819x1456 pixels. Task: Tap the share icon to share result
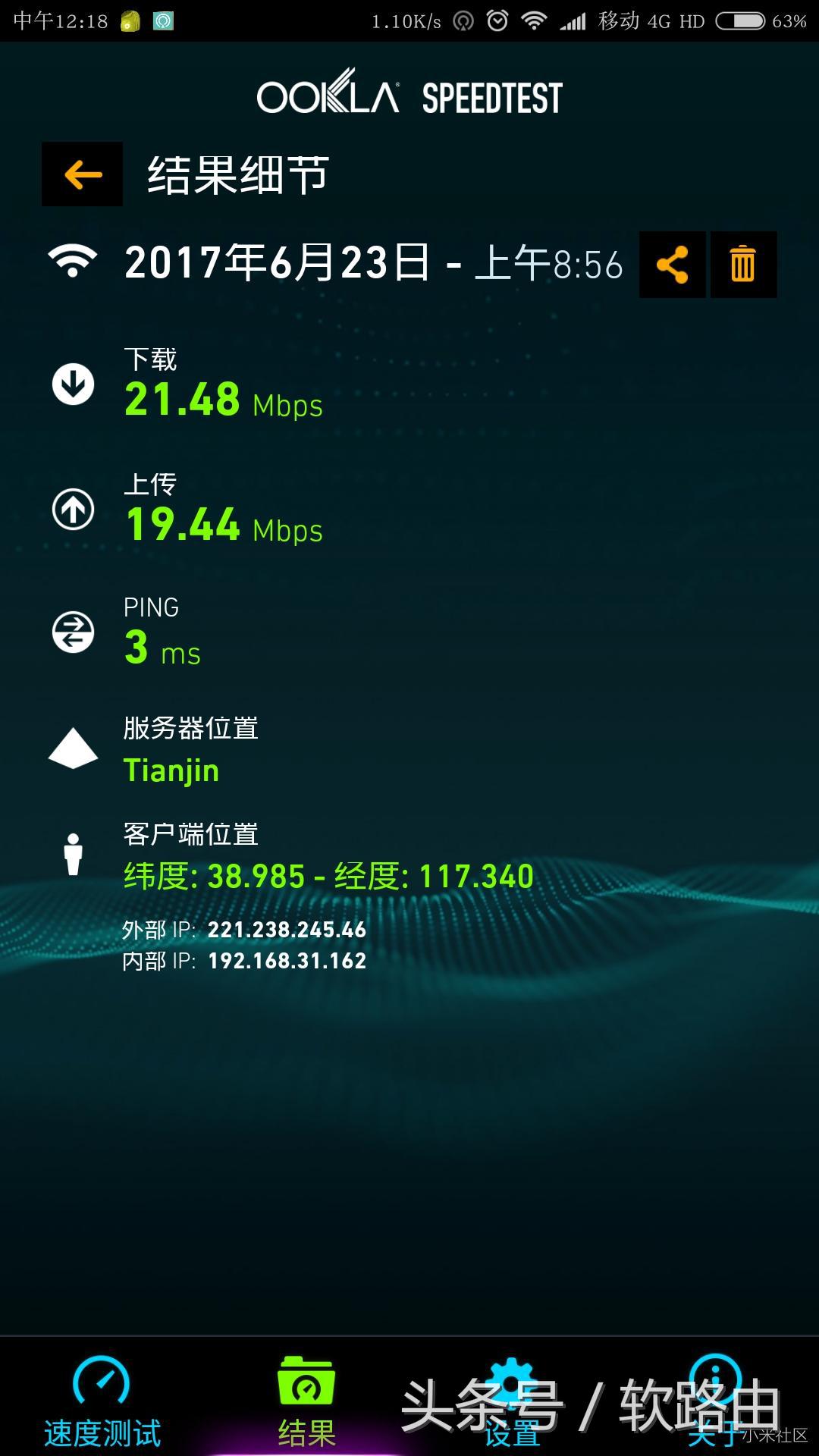click(x=673, y=265)
